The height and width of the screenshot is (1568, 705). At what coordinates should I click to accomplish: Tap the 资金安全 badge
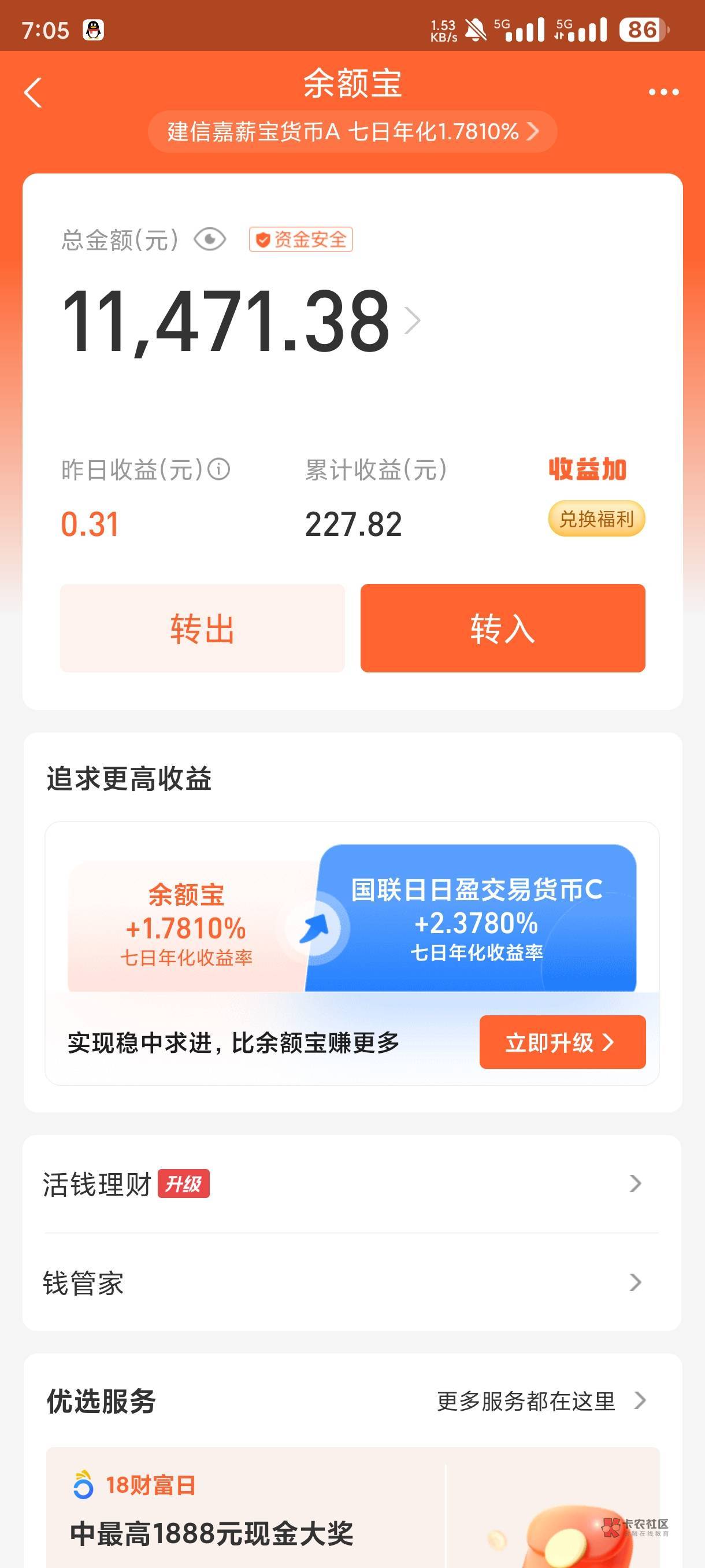300,239
